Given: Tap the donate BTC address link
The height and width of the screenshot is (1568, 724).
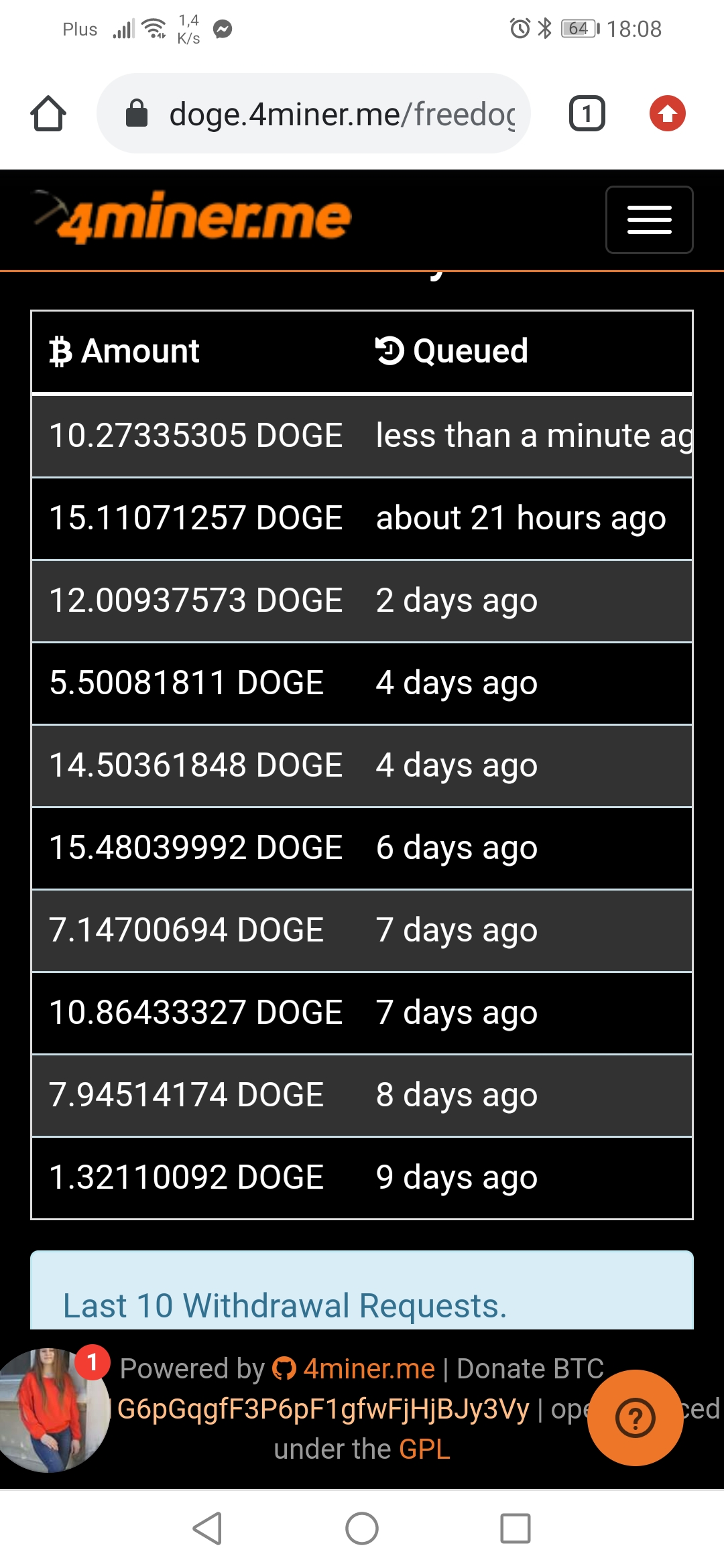Looking at the screenshot, I should pyautogui.click(x=323, y=1409).
